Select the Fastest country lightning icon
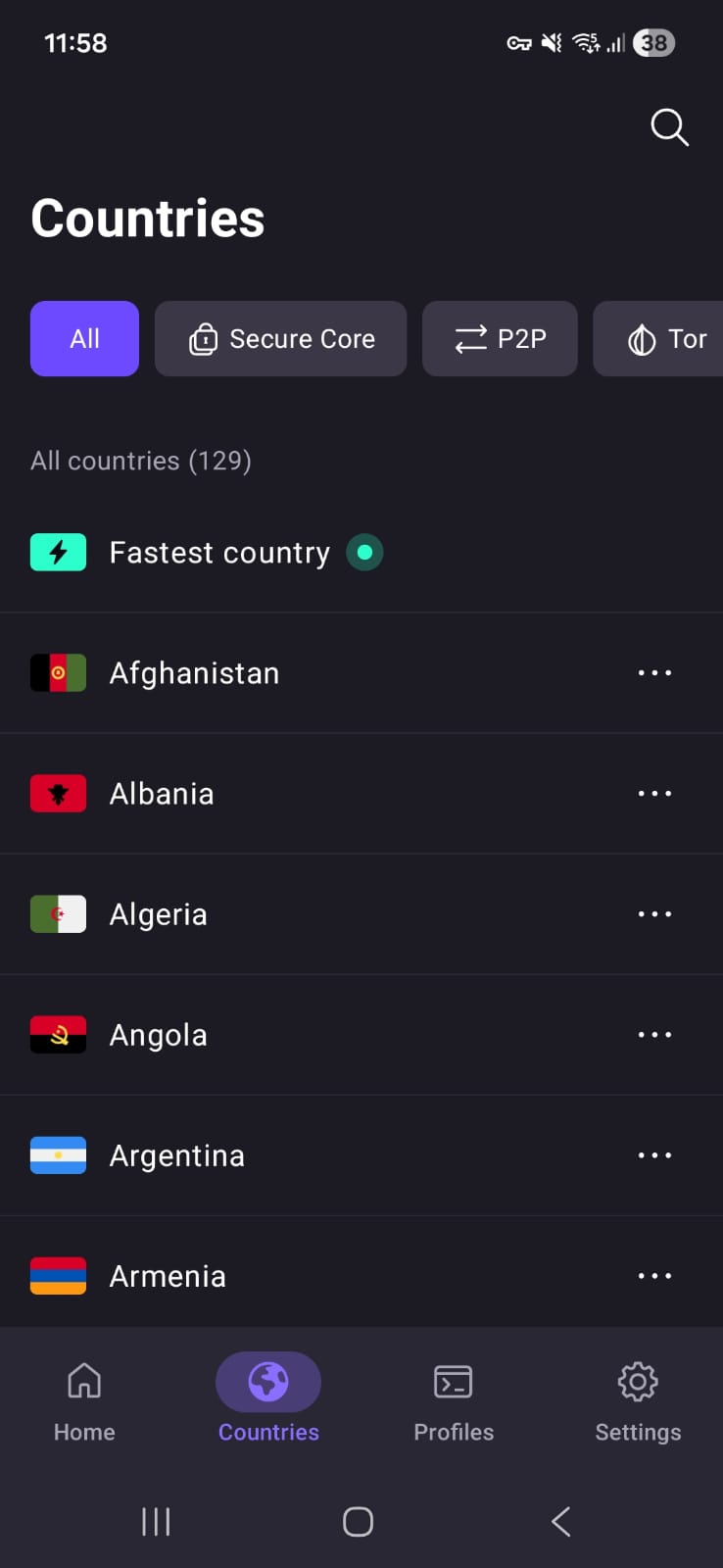Screen dimensions: 723x1568 tap(58, 552)
